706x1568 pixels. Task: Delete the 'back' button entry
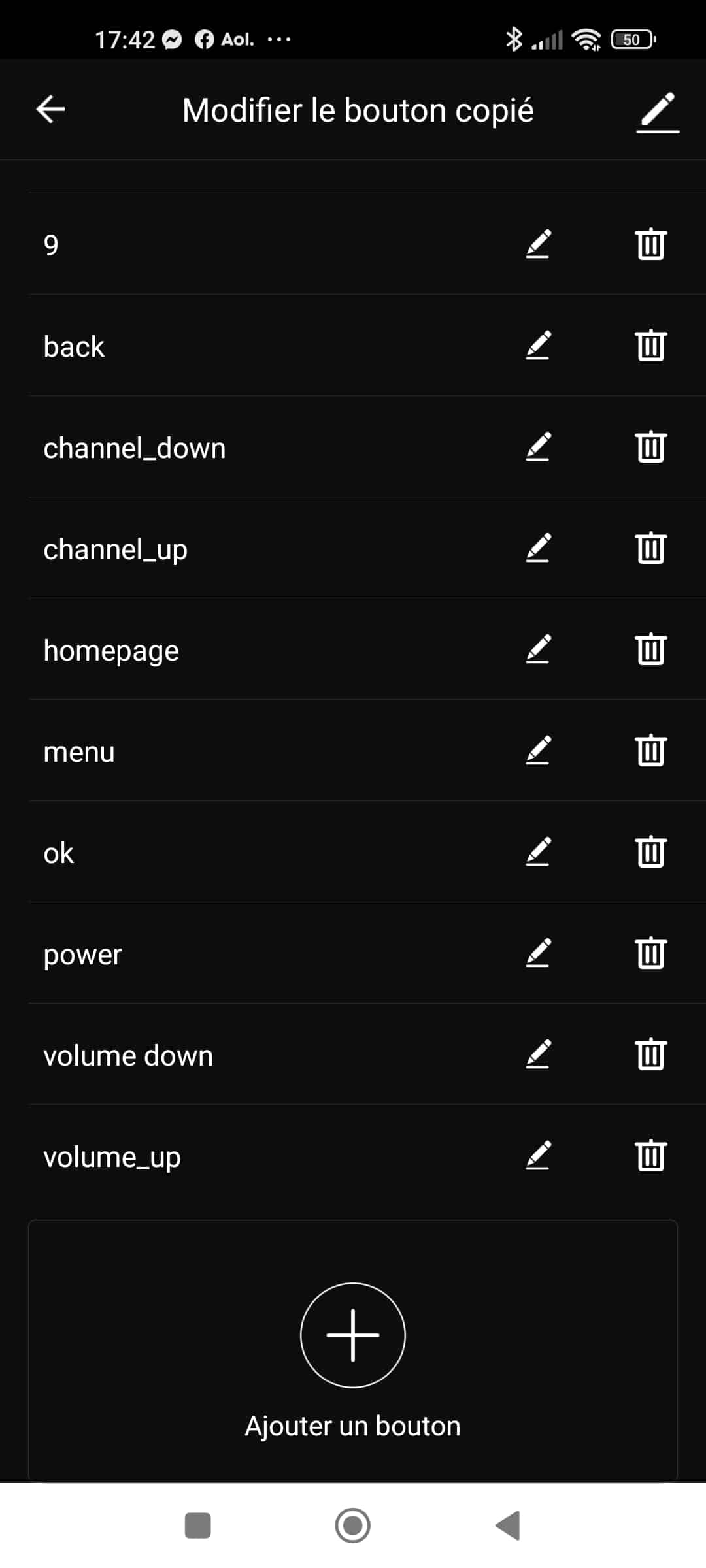(x=650, y=345)
